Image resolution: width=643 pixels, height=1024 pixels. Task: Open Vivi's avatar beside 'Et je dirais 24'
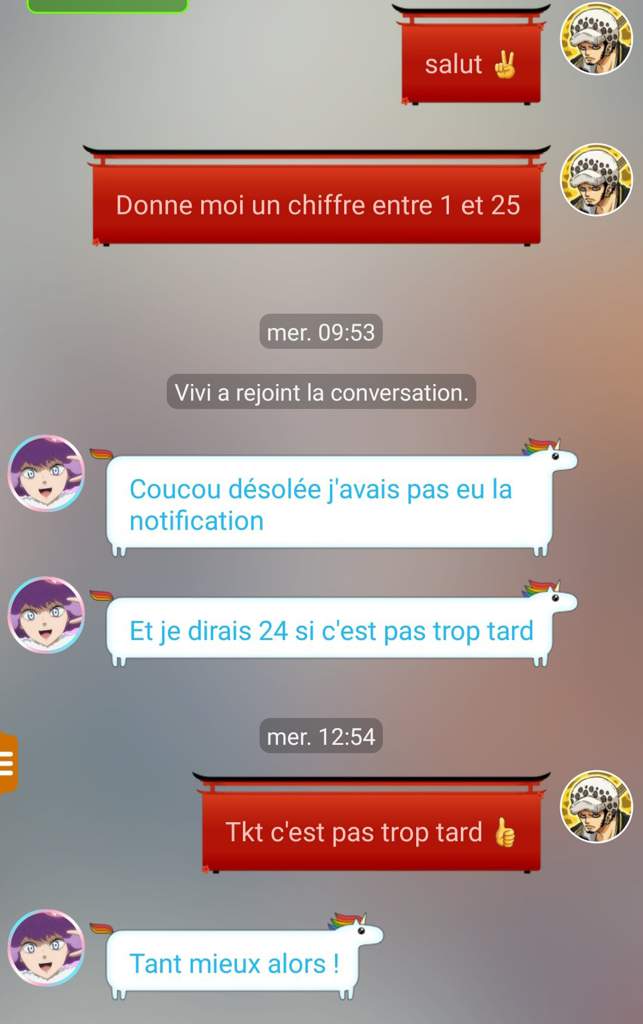(x=46, y=614)
